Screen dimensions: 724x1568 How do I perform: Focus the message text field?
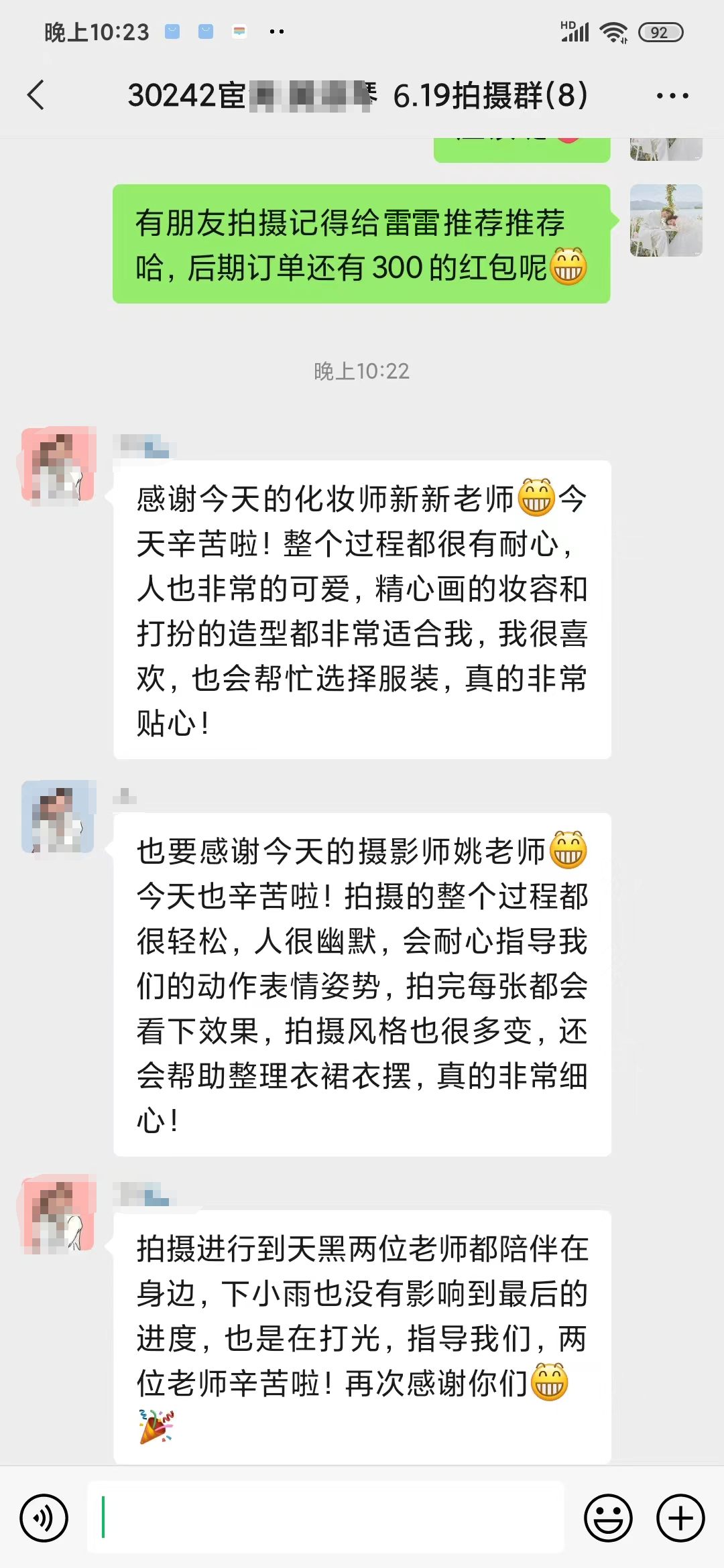(x=326, y=1518)
